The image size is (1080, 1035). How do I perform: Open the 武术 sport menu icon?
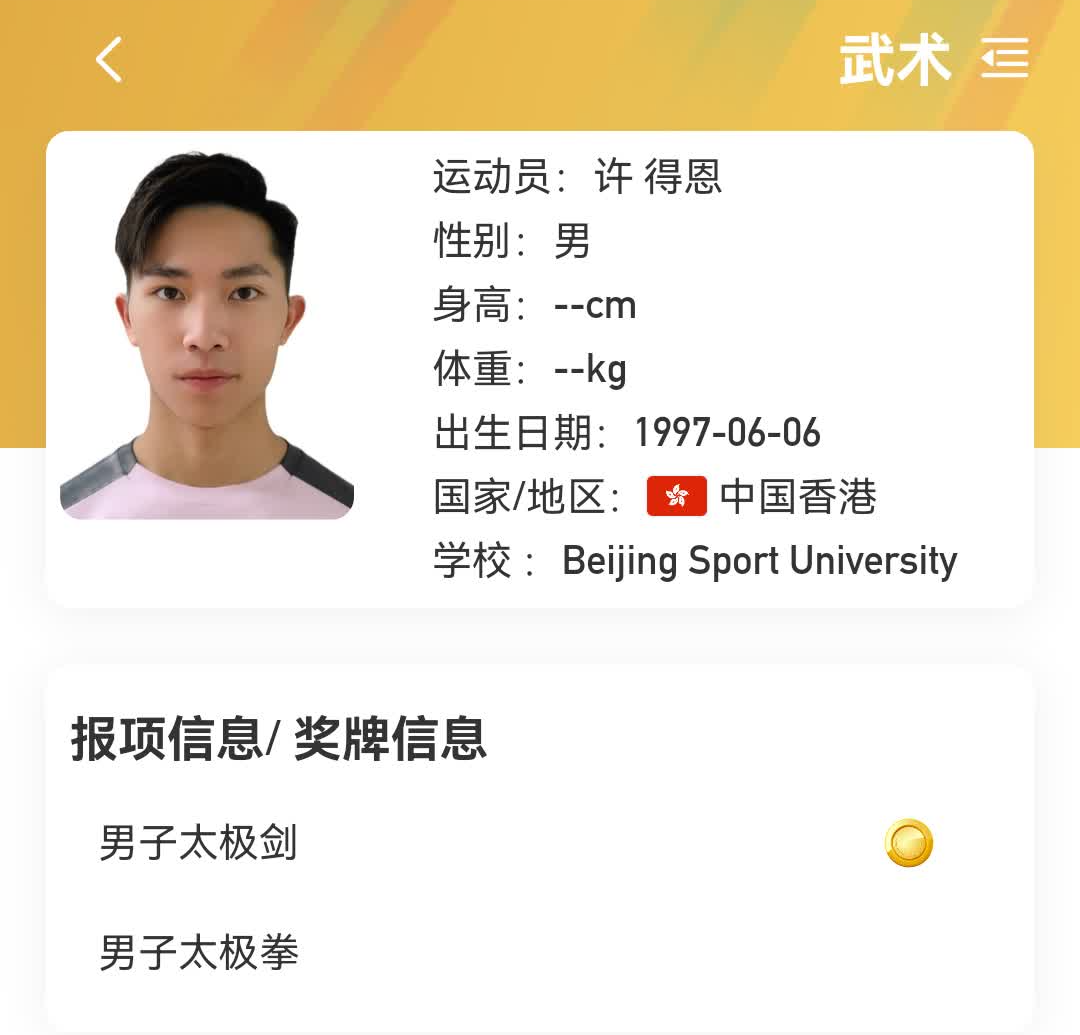pyautogui.click(x=1004, y=59)
